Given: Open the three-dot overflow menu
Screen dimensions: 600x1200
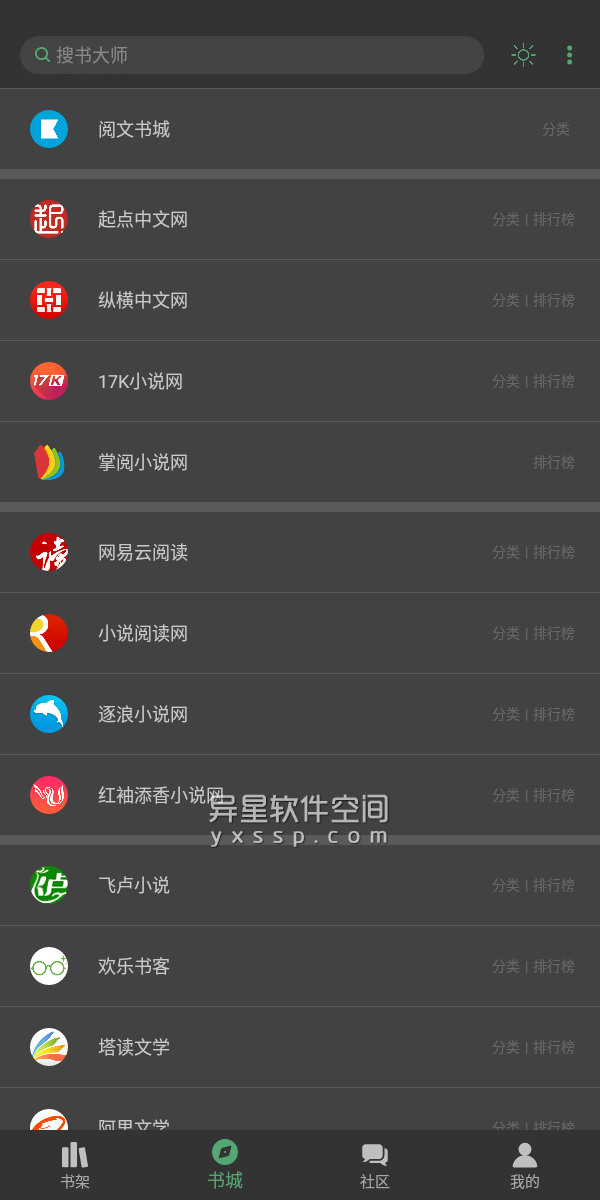Looking at the screenshot, I should (569, 55).
